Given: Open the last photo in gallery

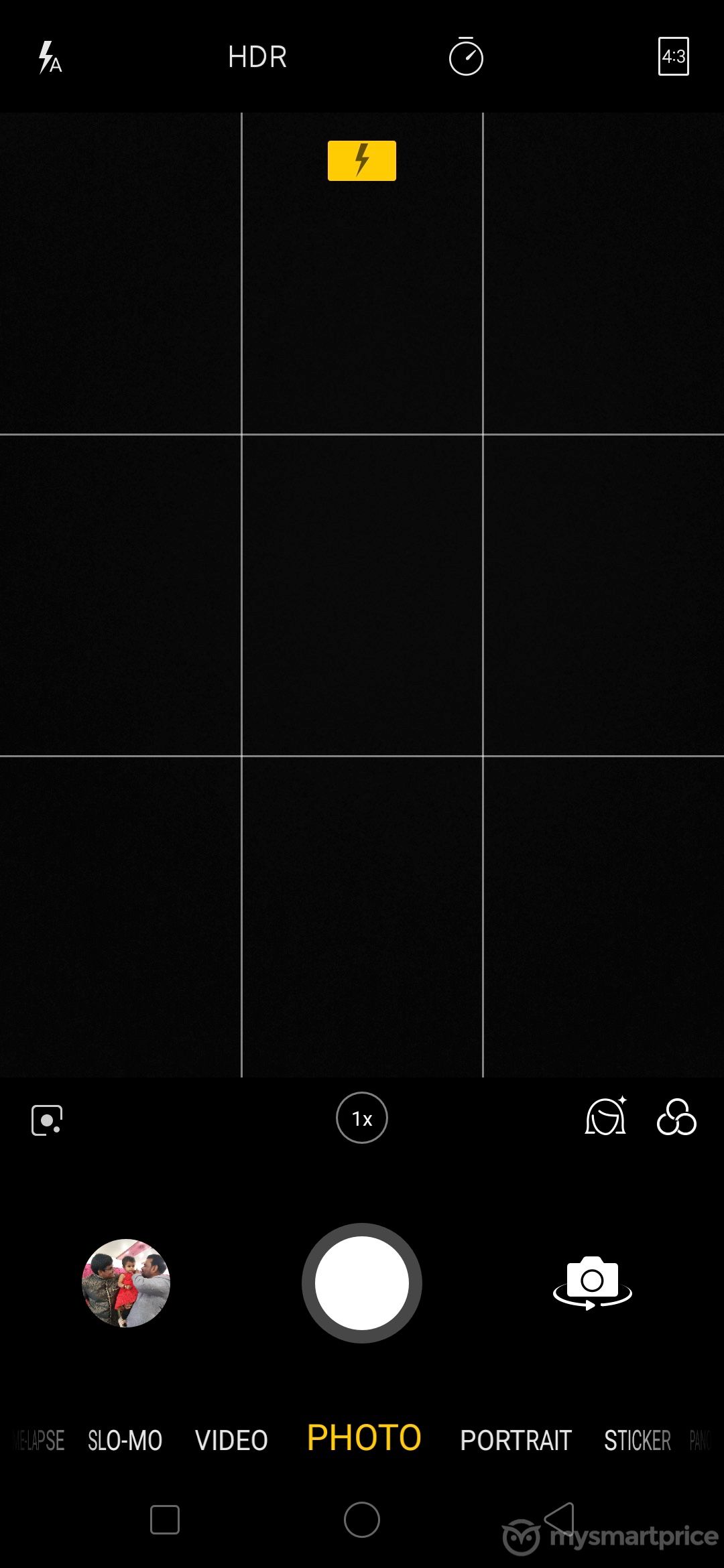Looking at the screenshot, I should pyautogui.click(x=126, y=1283).
